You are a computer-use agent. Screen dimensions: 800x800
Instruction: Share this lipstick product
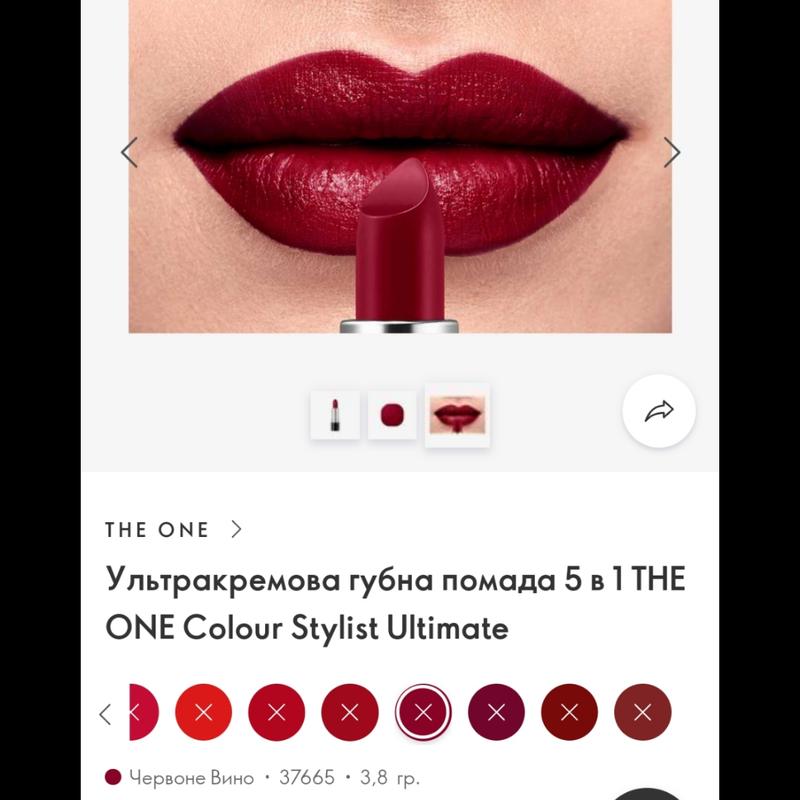[x=659, y=411]
